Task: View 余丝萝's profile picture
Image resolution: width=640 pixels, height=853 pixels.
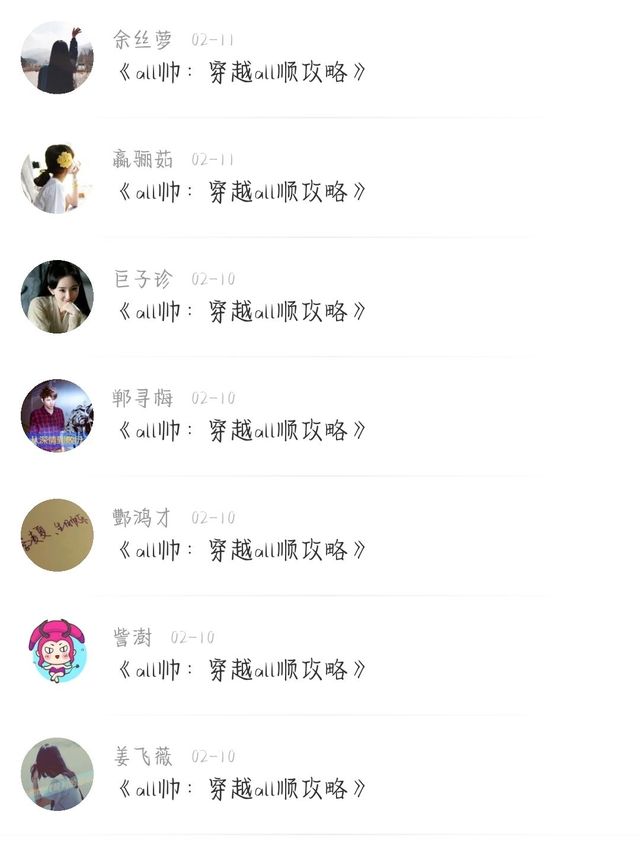Action: pos(57,58)
